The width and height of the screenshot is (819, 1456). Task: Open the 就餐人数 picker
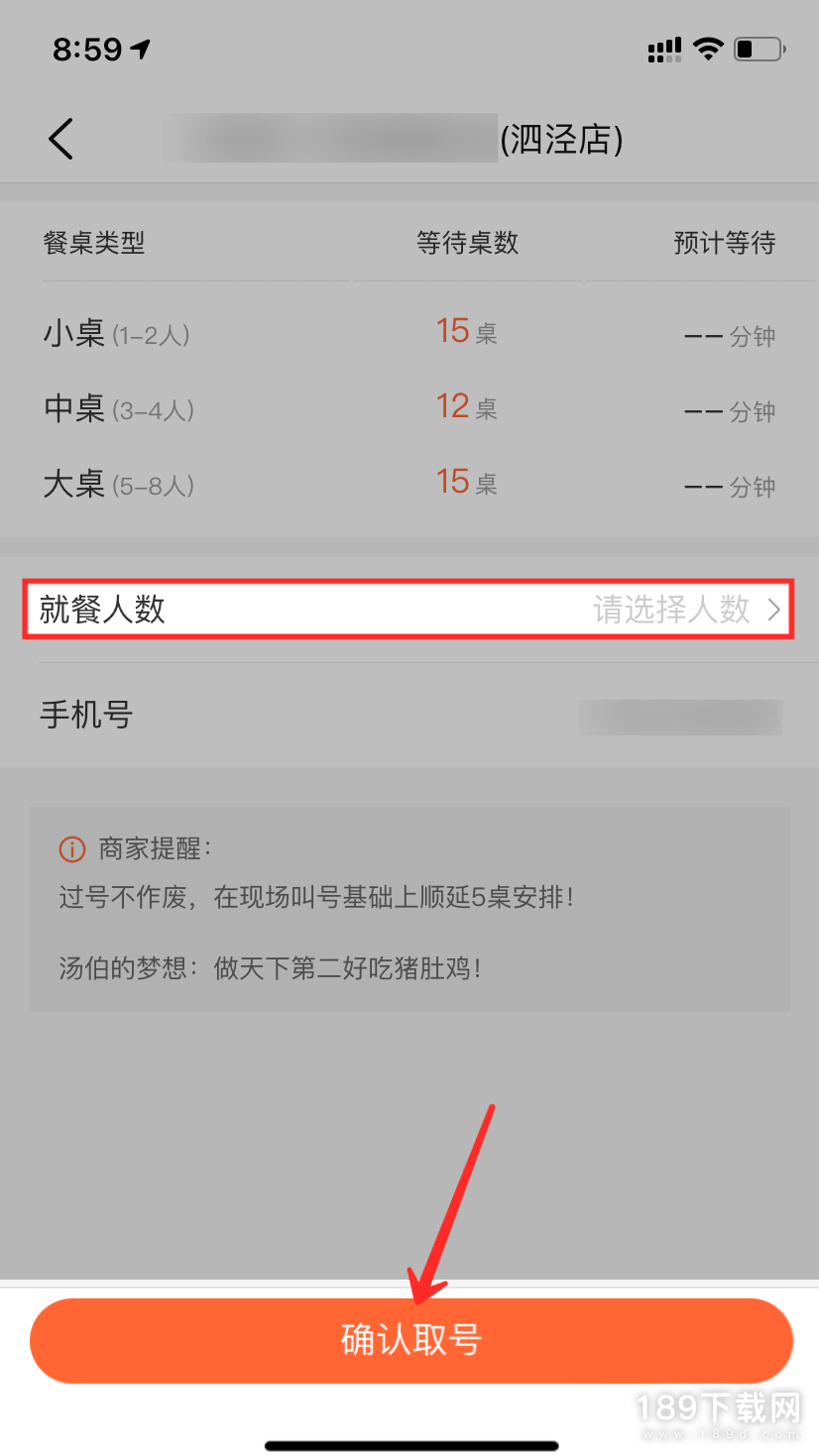pos(409,610)
